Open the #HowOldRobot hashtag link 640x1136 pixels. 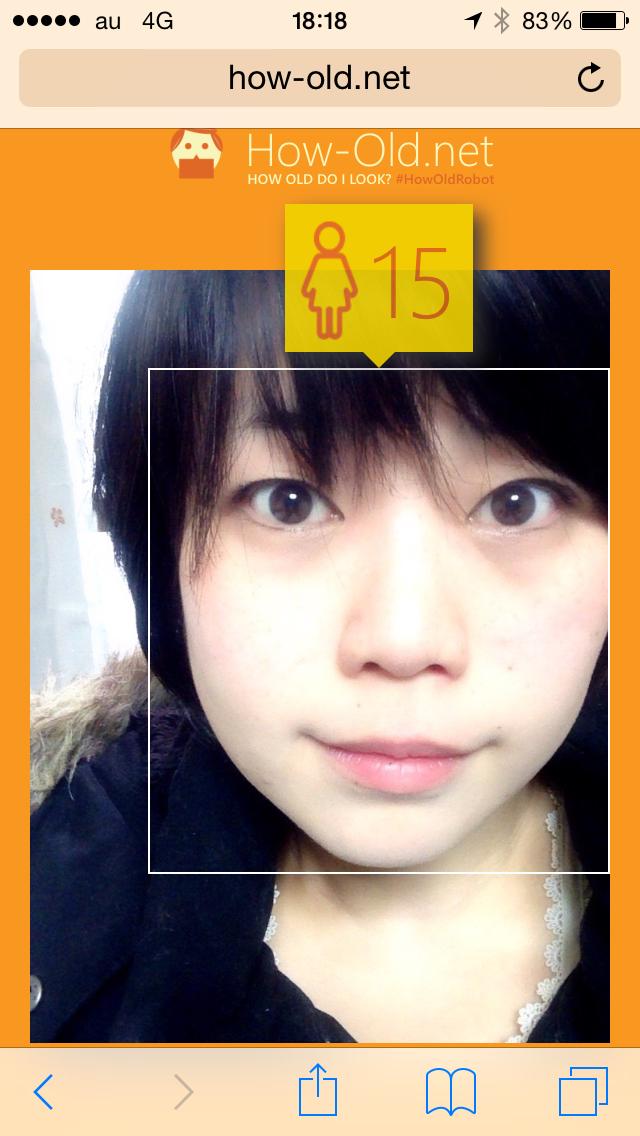[444, 180]
